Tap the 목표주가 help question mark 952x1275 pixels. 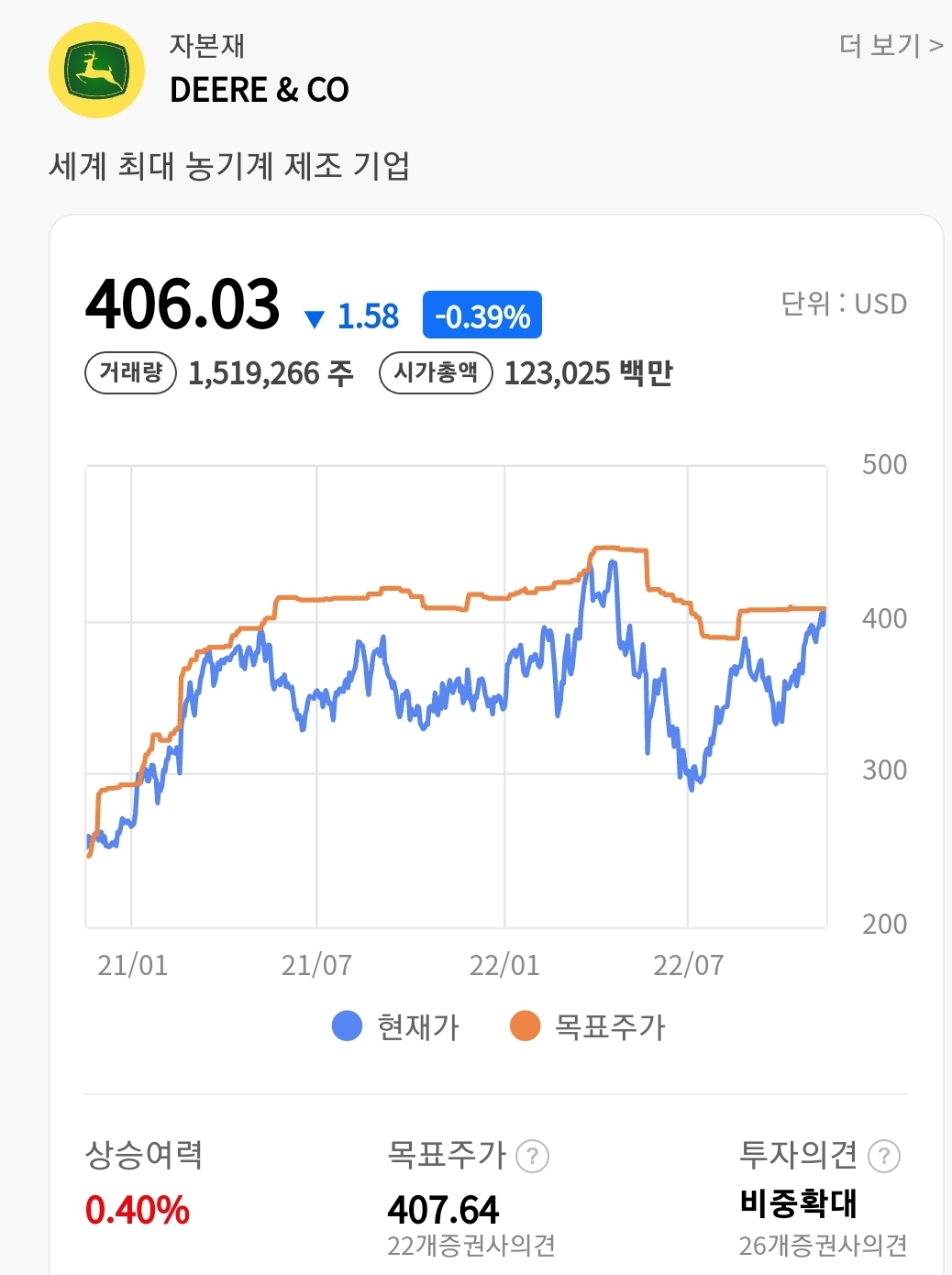coord(532,1156)
